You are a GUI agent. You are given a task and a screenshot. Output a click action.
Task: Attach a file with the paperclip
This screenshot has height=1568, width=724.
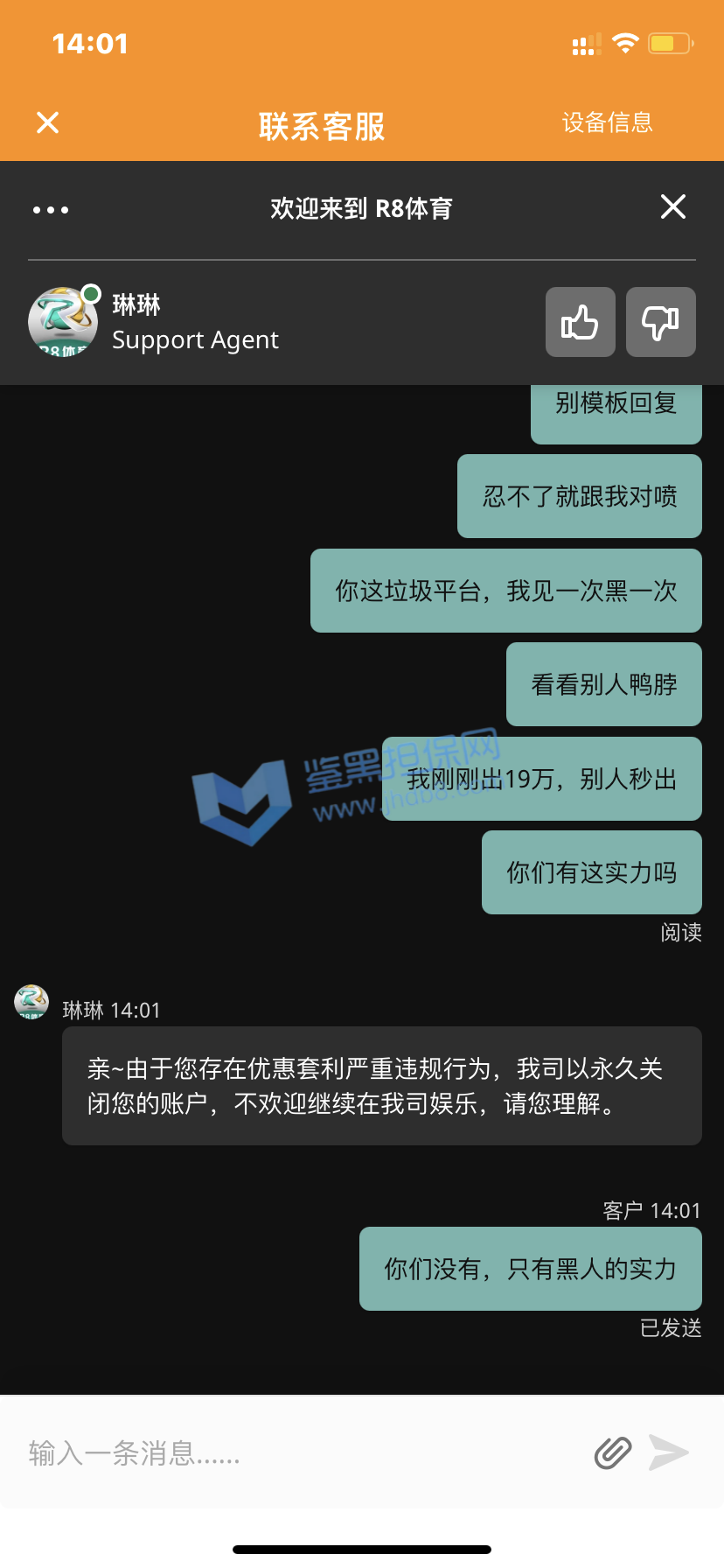613,1452
